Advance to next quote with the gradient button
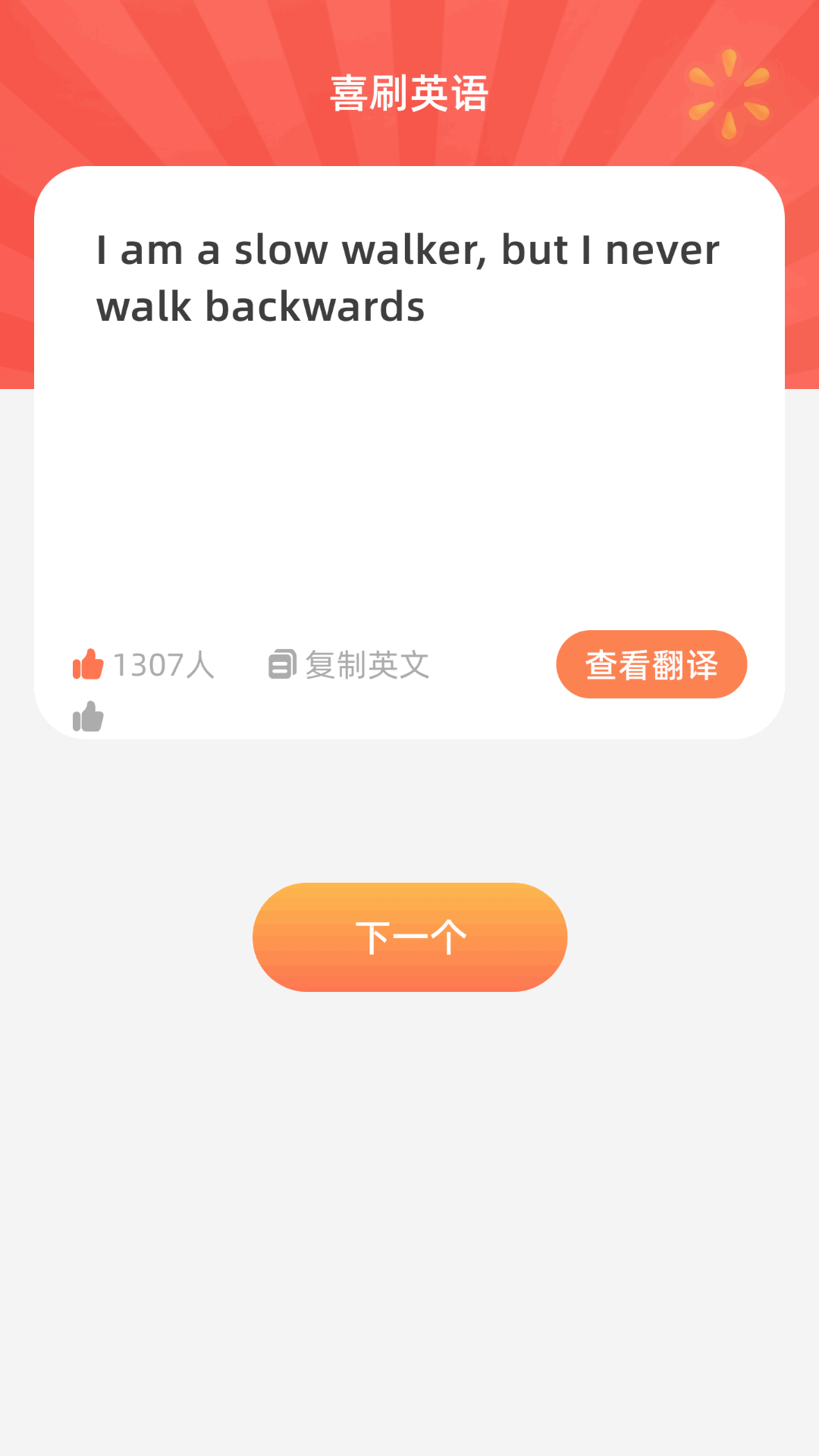The image size is (819, 1456). [409, 937]
